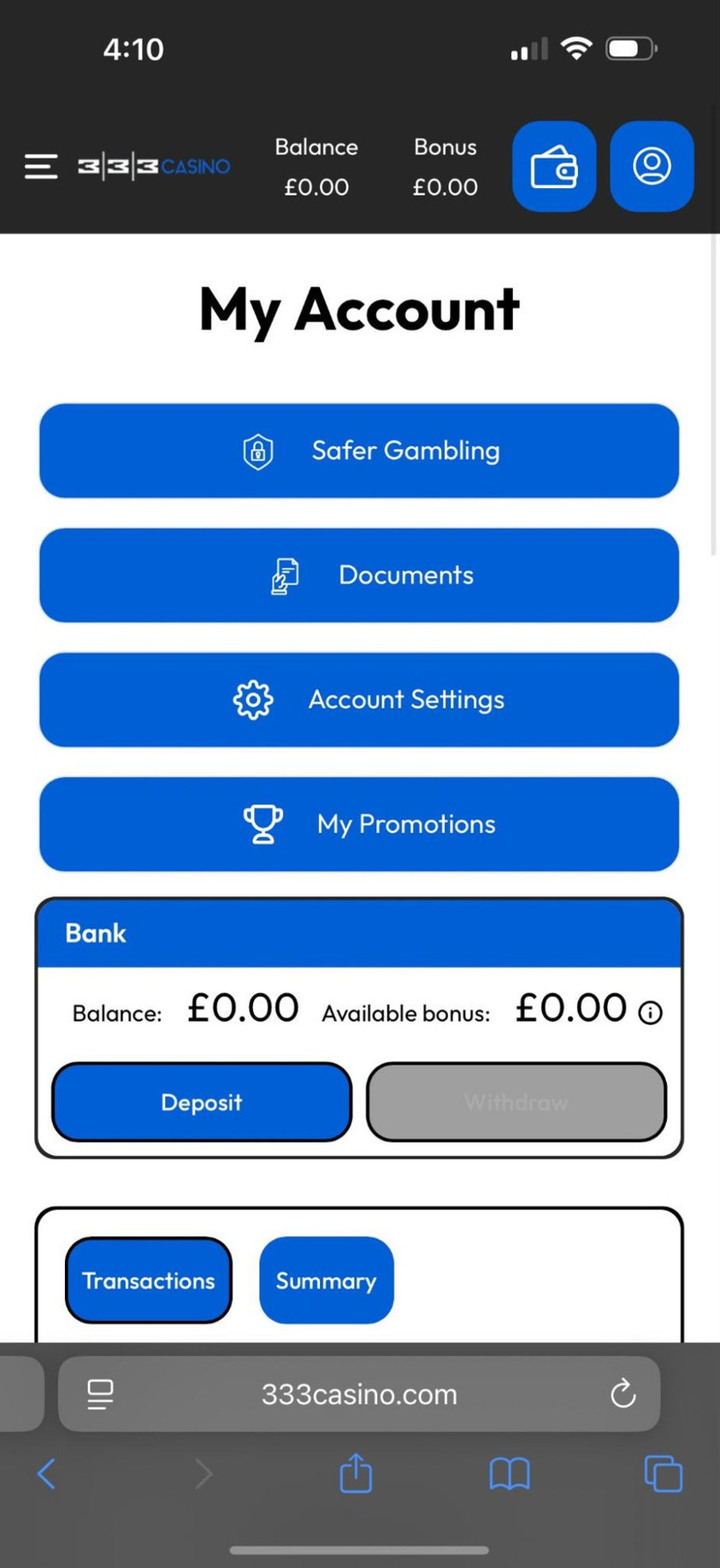
Task: Show available bonus info icon
Action: click(651, 1013)
